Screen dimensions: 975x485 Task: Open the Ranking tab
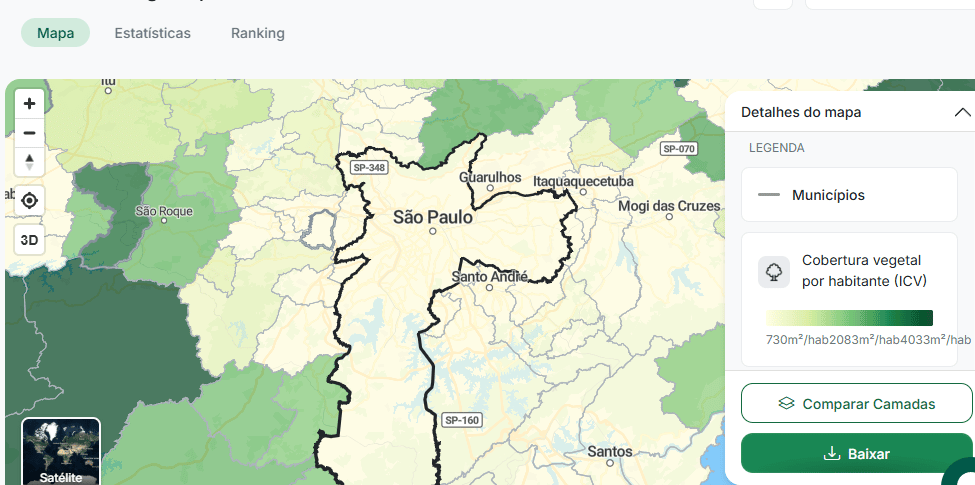coord(257,33)
